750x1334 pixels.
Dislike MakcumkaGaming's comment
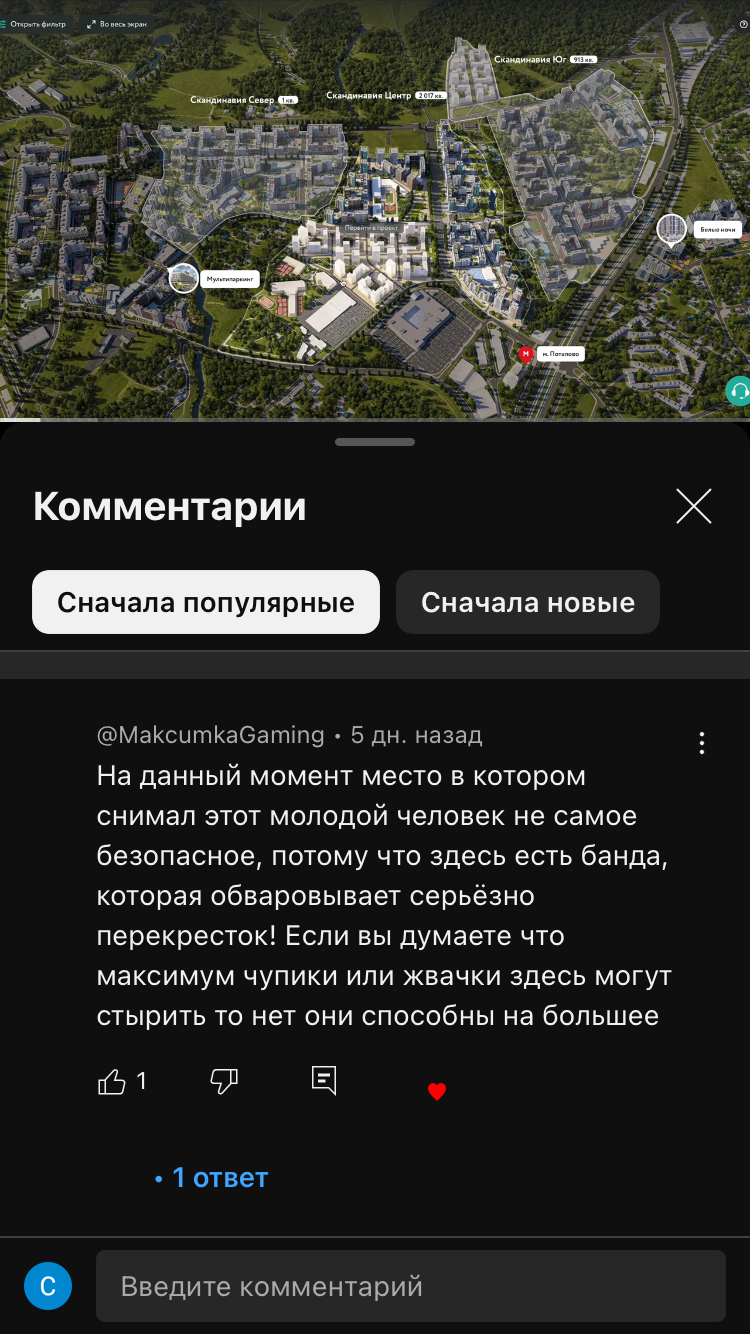click(224, 1081)
